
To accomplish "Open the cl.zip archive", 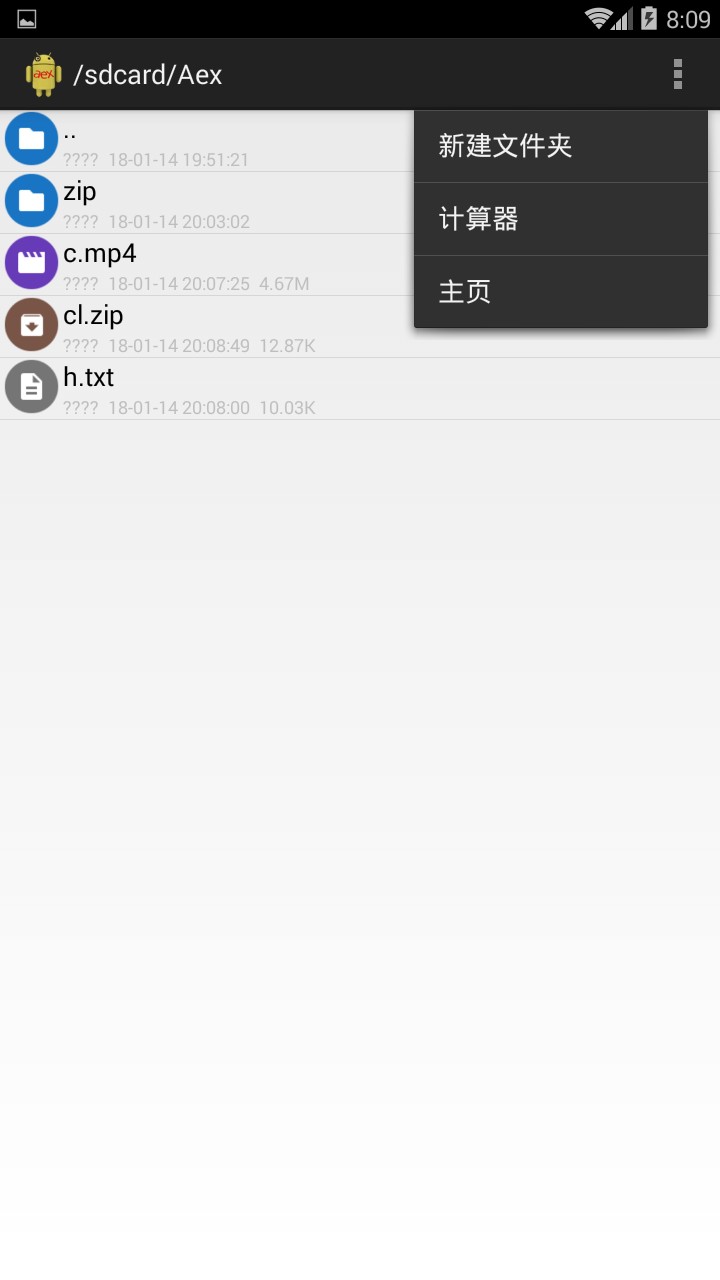I will coord(200,326).
